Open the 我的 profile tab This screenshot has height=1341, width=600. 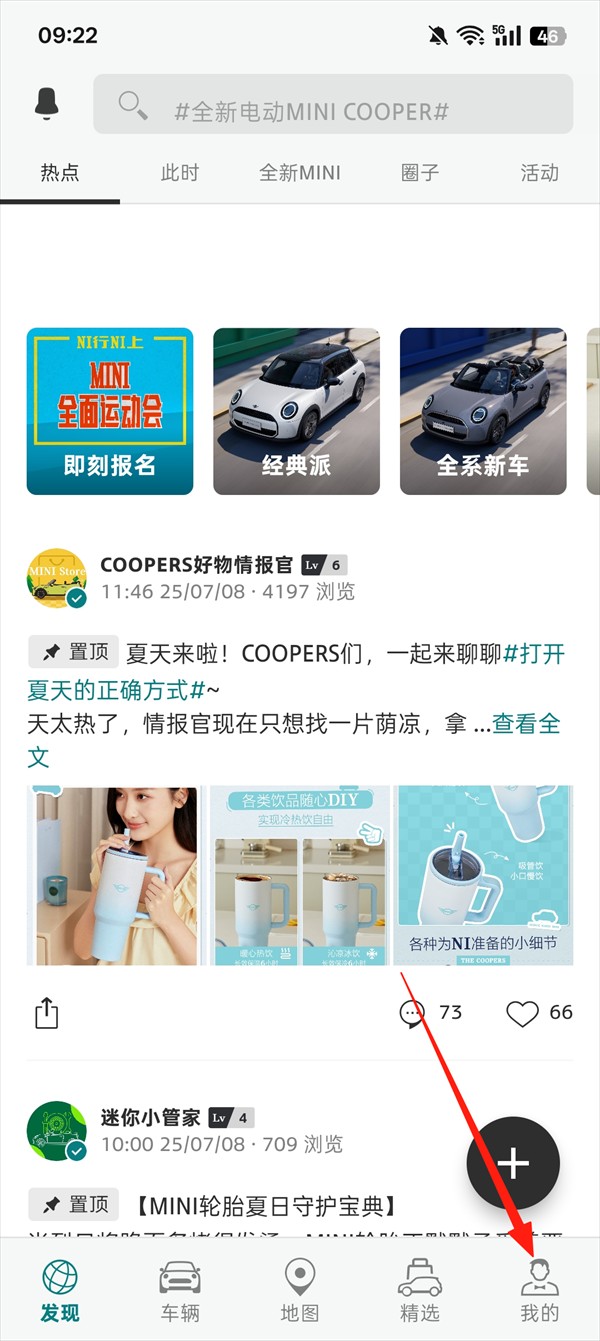click(x=540, y=1290)
